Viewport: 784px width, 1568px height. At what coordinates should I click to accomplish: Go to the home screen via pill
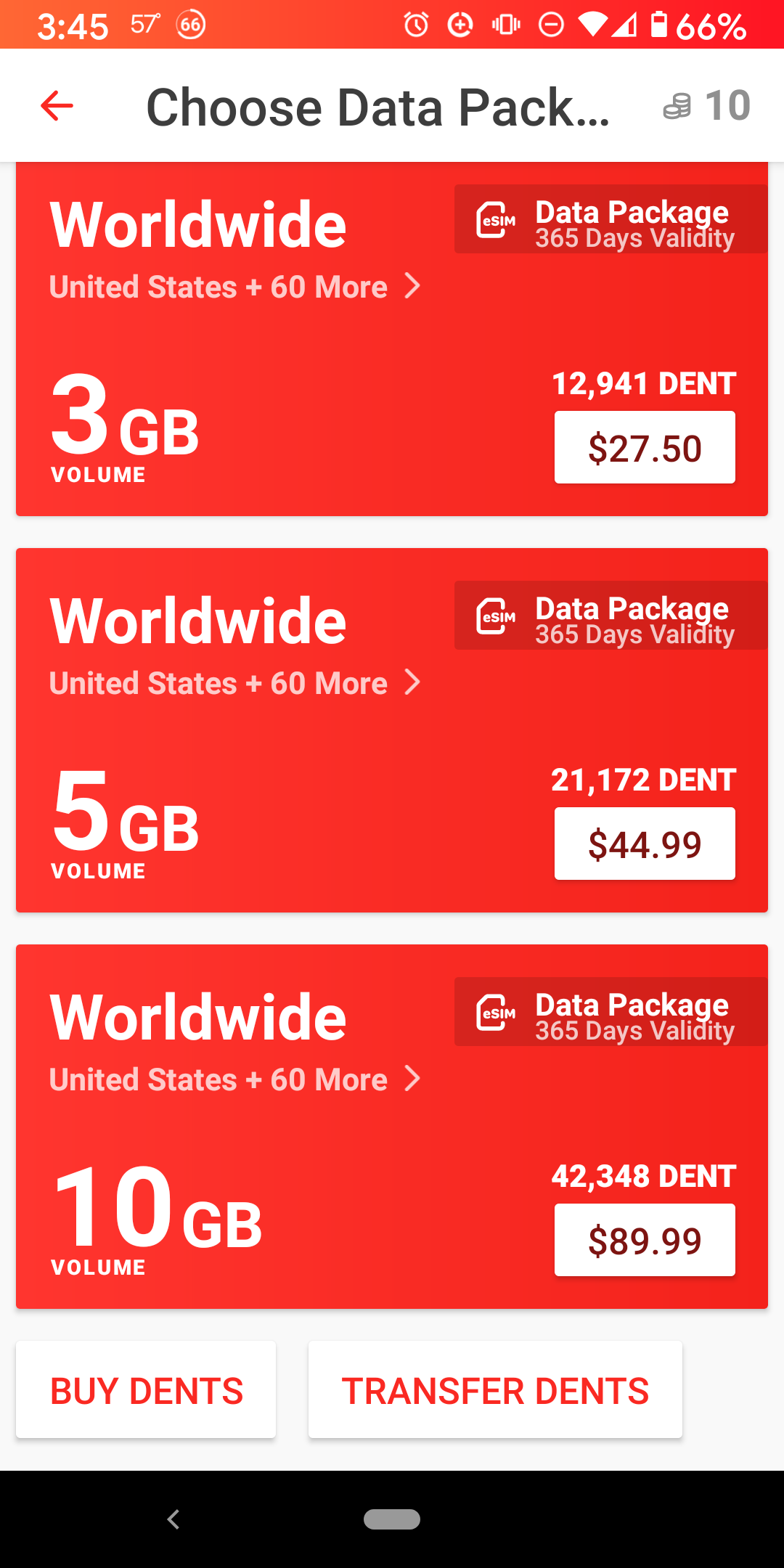click(x=392, y=1519)
